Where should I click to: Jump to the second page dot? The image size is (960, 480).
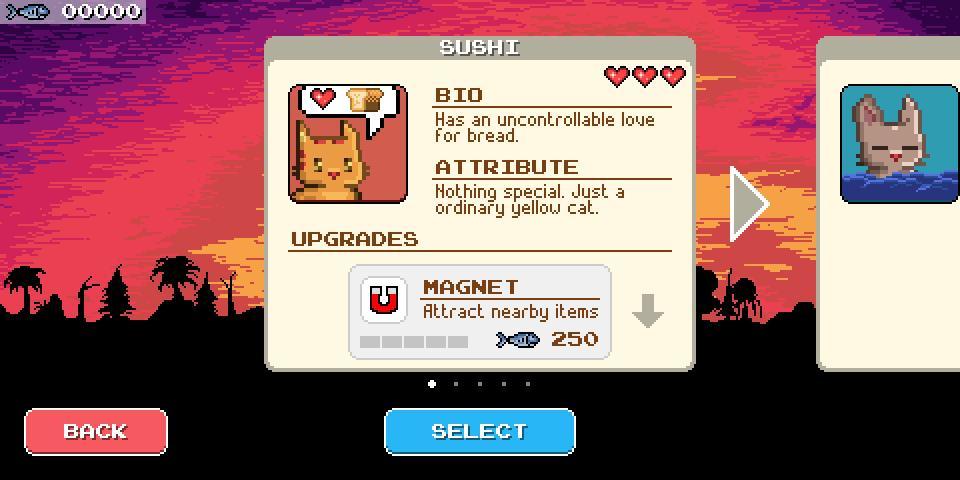pyautogui.click(x=456, y=383)
